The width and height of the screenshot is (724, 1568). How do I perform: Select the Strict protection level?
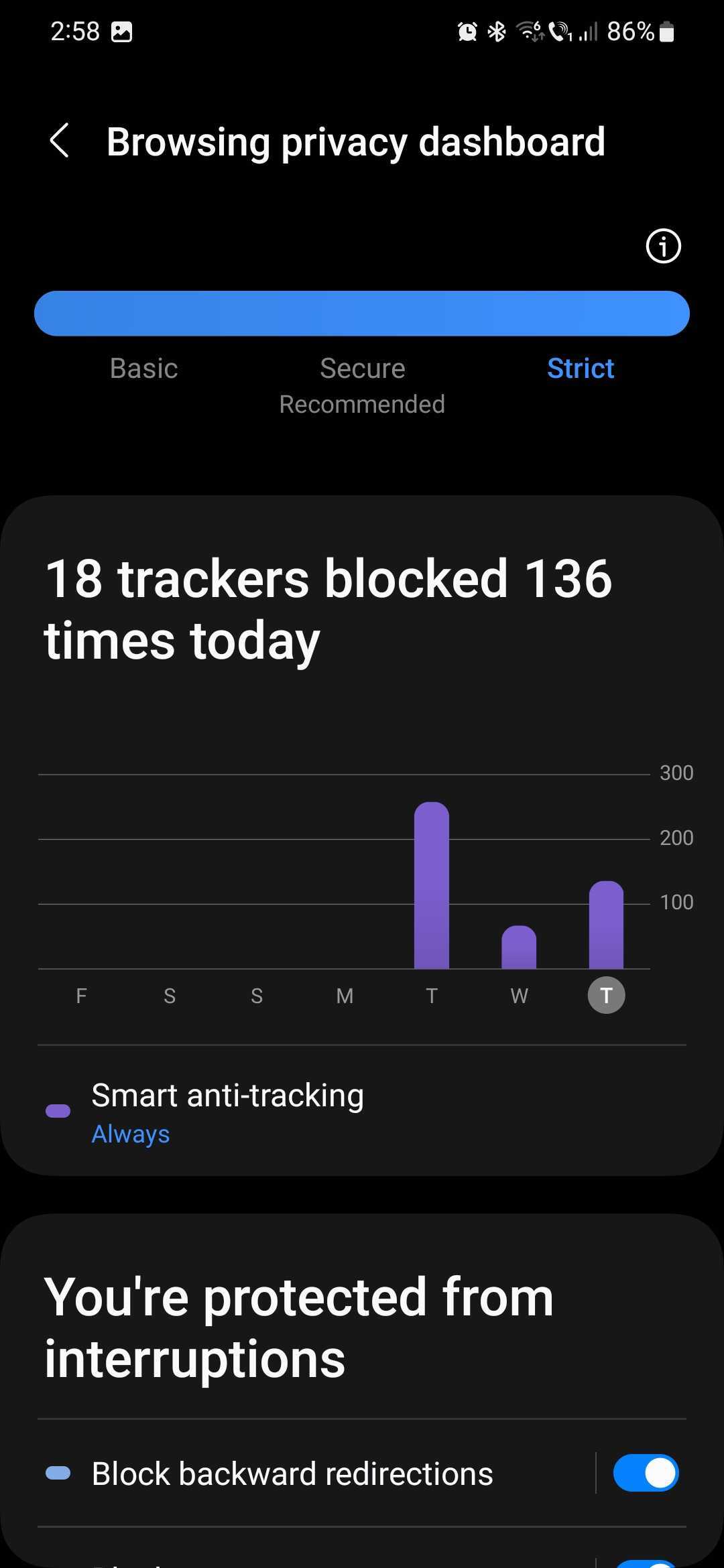(581, 369)
